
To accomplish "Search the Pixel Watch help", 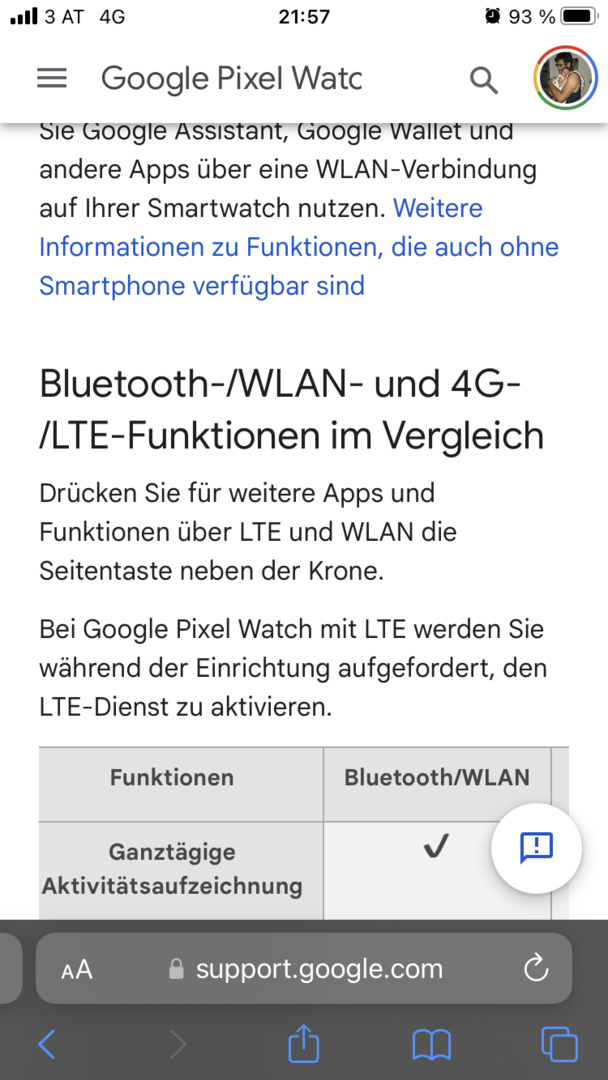I will 484,80.
